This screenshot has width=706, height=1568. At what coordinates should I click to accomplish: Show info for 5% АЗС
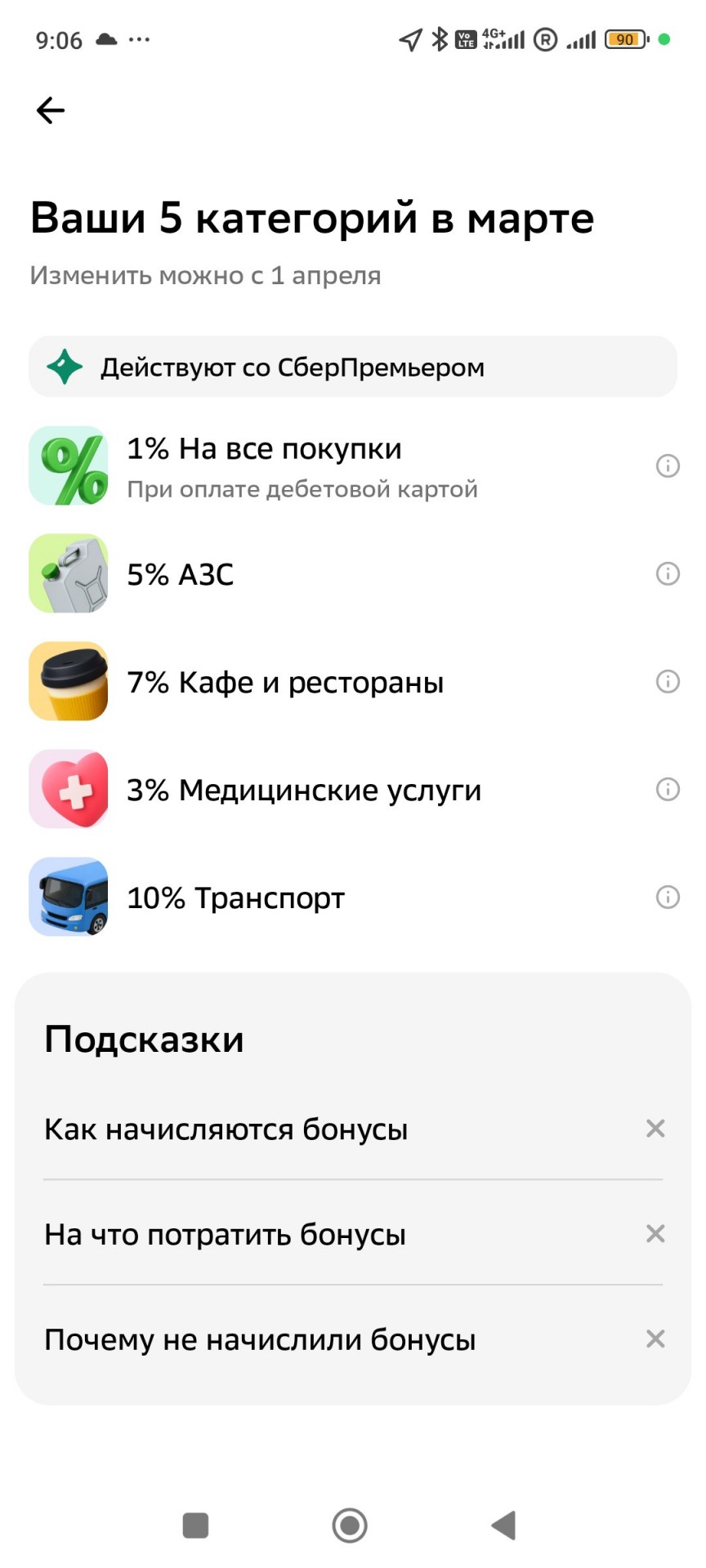point(668,574)
